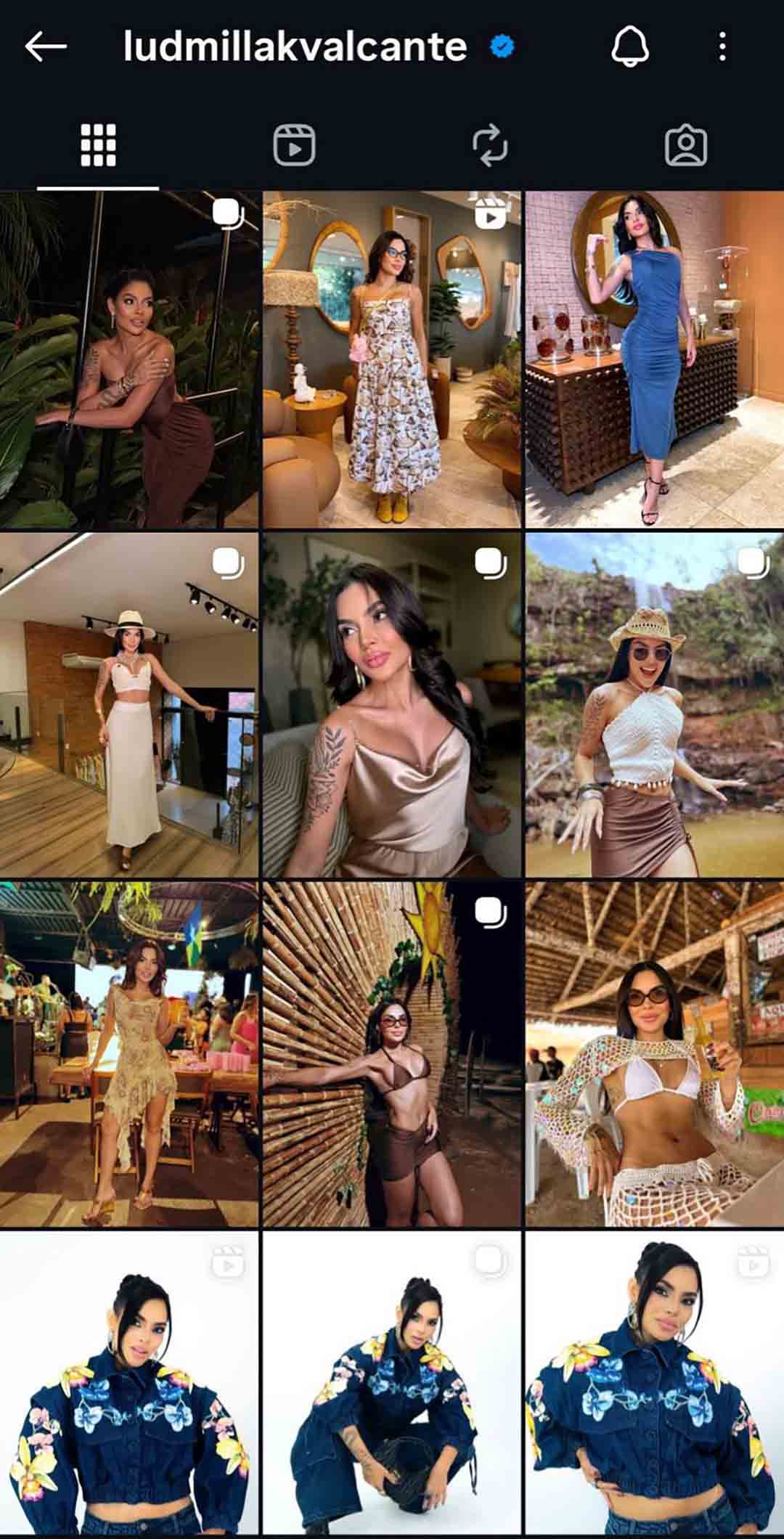Open the crochet top beach bar post
Image resolution: width=784 pixels, height=1539 pixels.
pos(654,1054)
